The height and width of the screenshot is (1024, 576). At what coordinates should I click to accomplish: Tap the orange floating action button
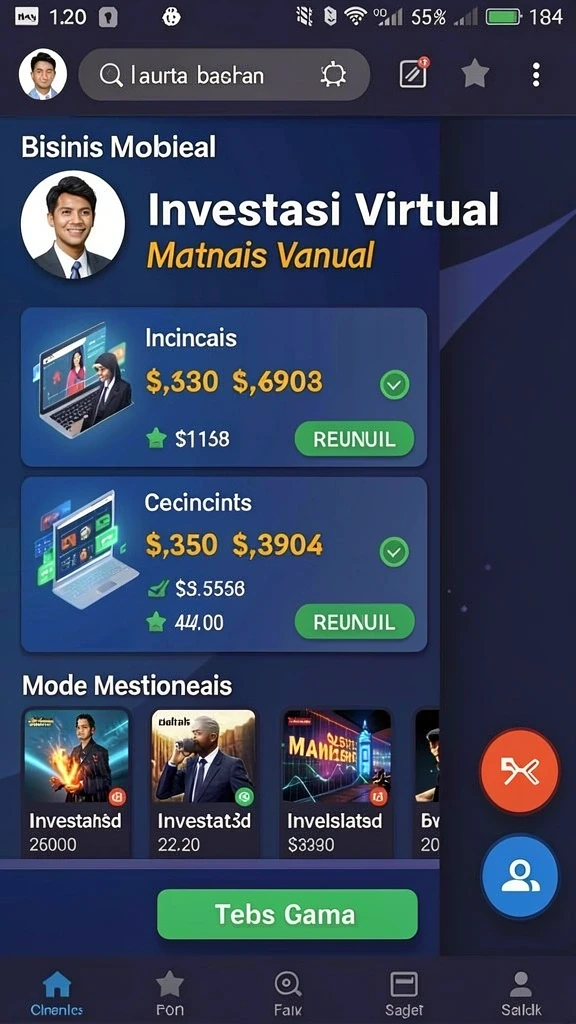(520, 771)
